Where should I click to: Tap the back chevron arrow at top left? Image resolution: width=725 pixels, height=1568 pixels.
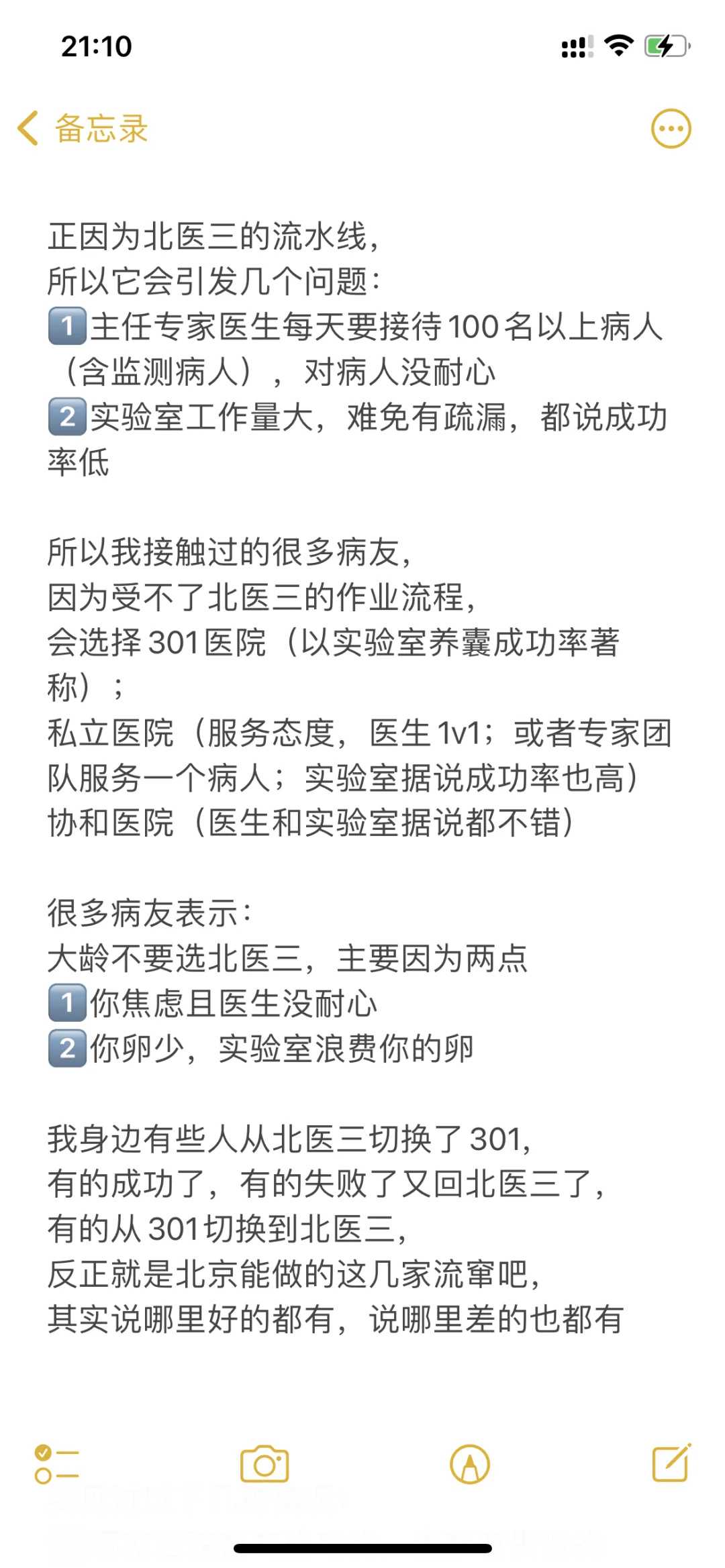pos(28,129)
